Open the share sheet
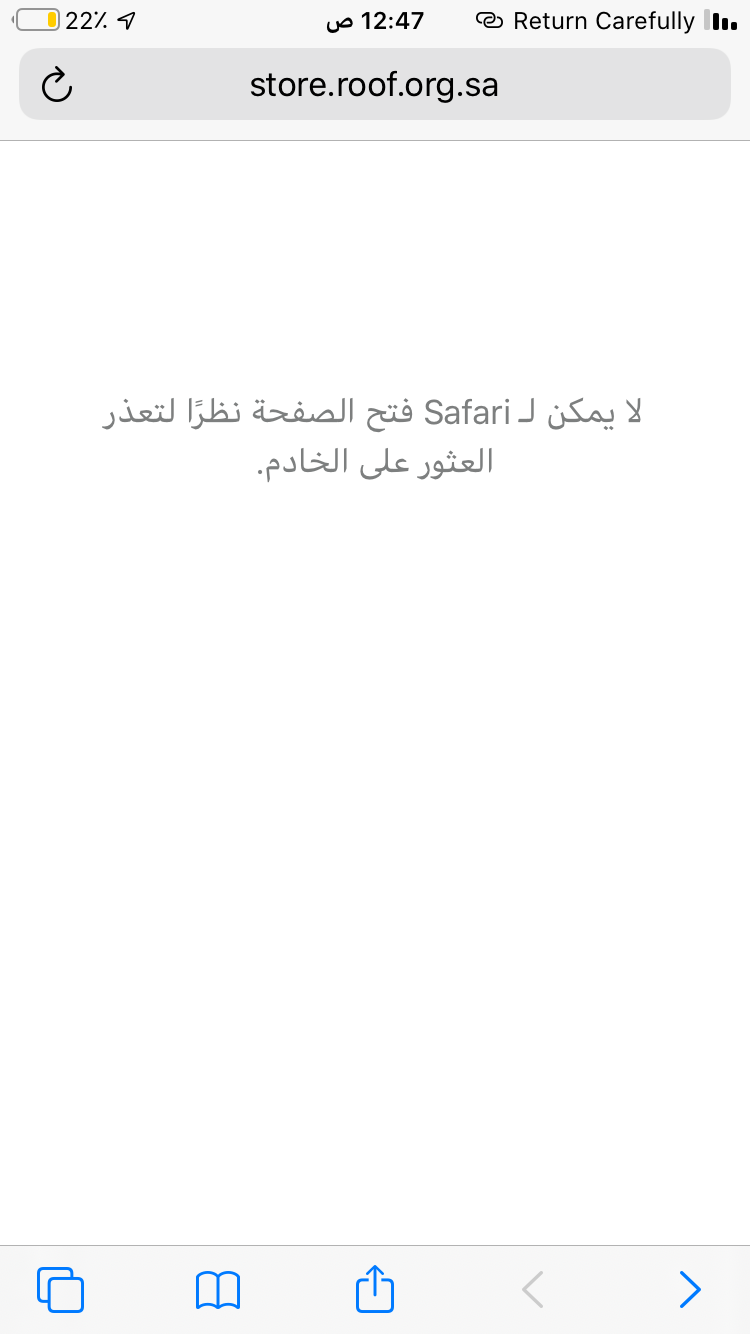Image resolution: width=750 pixels, height=1334 pixels. click(375, 1288)
